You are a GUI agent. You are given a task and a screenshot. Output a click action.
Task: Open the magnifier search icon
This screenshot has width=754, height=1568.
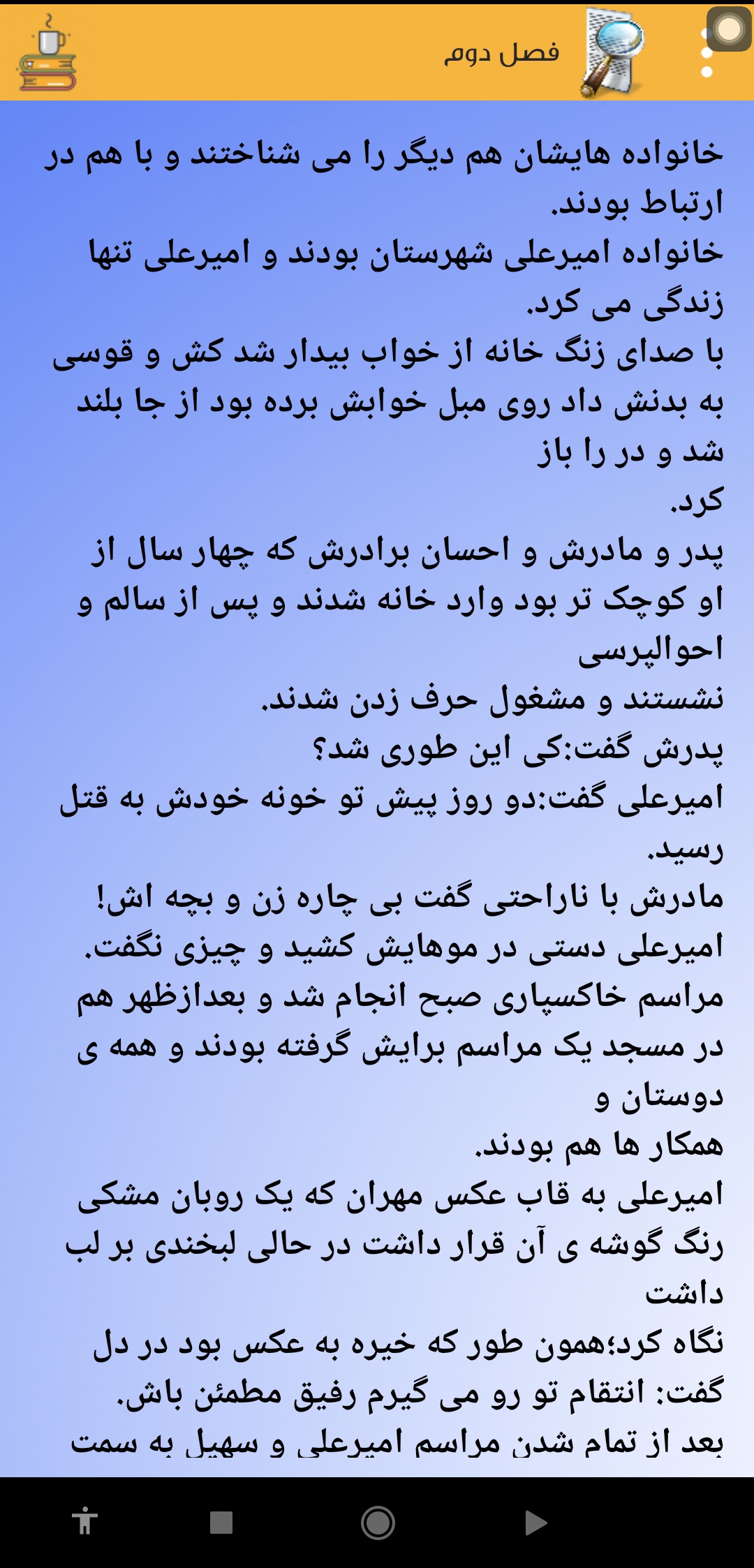point(612,52)
